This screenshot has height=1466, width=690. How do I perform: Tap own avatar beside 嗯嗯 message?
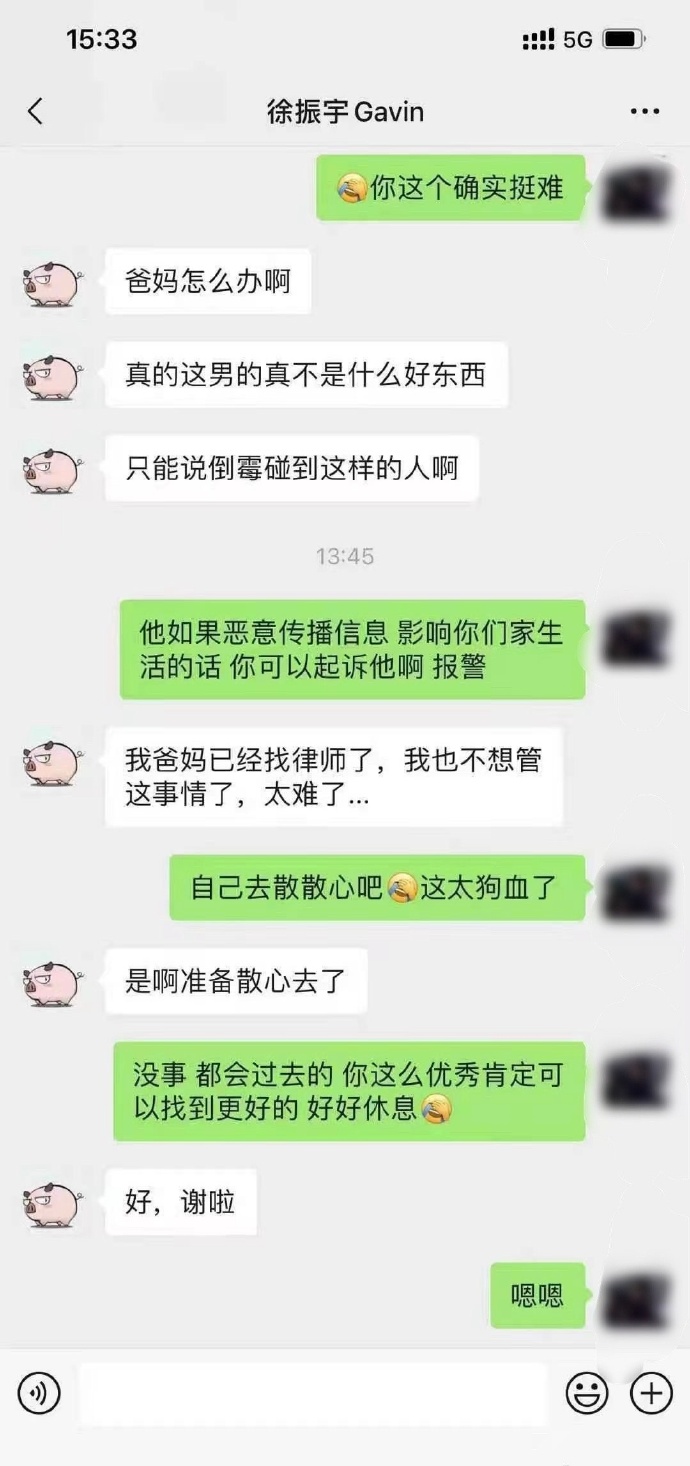tap(636, 1296)
